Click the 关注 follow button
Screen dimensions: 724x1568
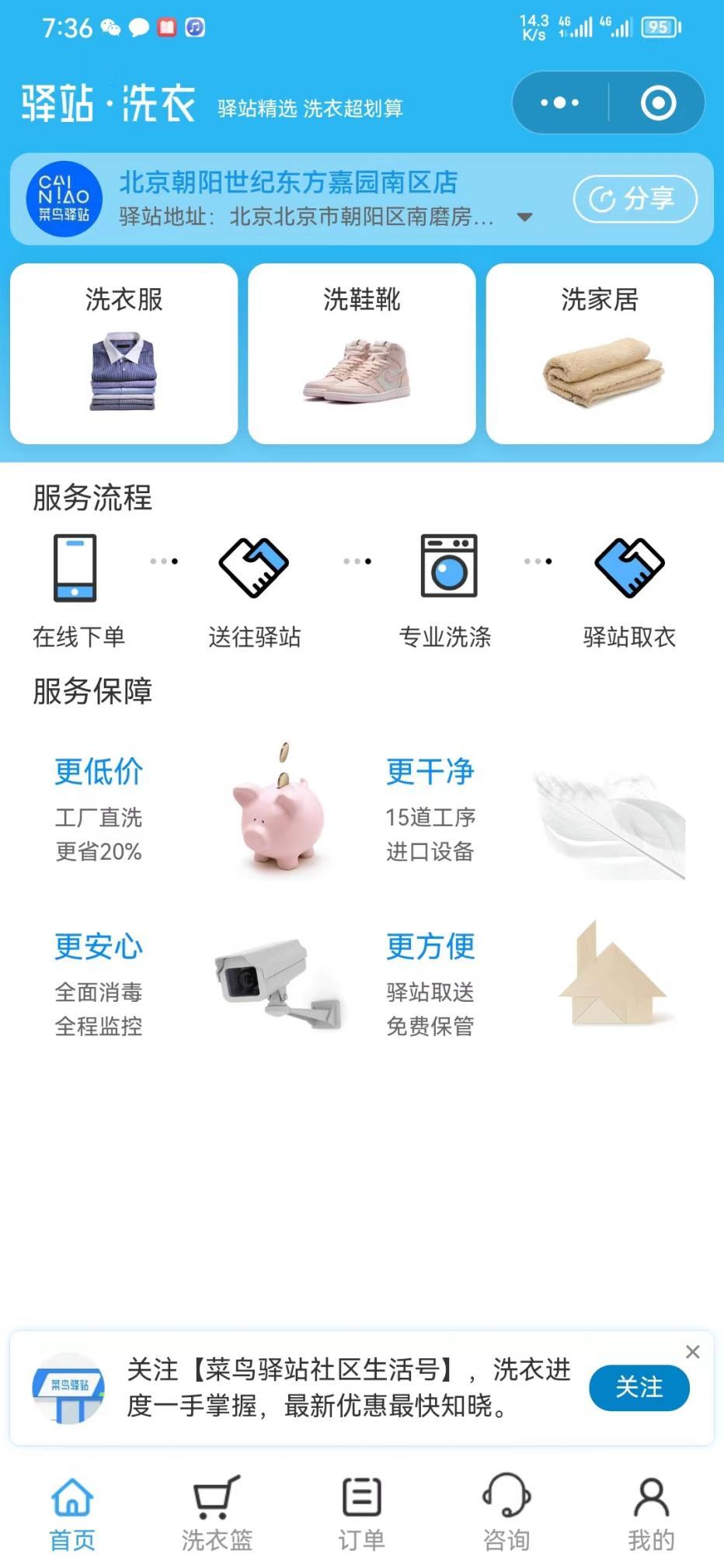(639, 1388)
